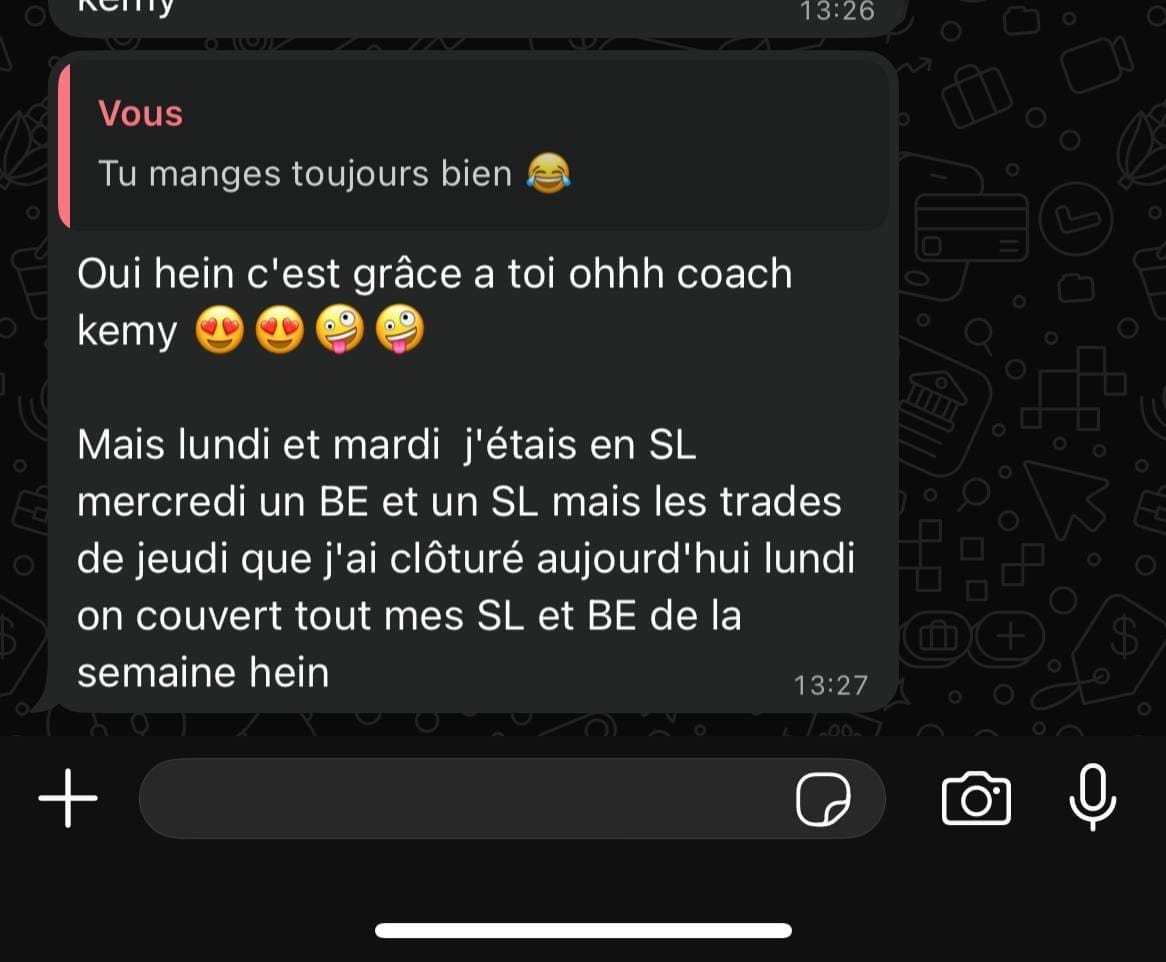This screenshot has width=1166, height=962.
Task: Open the camera to take a photo
Action: coord(976,798)
